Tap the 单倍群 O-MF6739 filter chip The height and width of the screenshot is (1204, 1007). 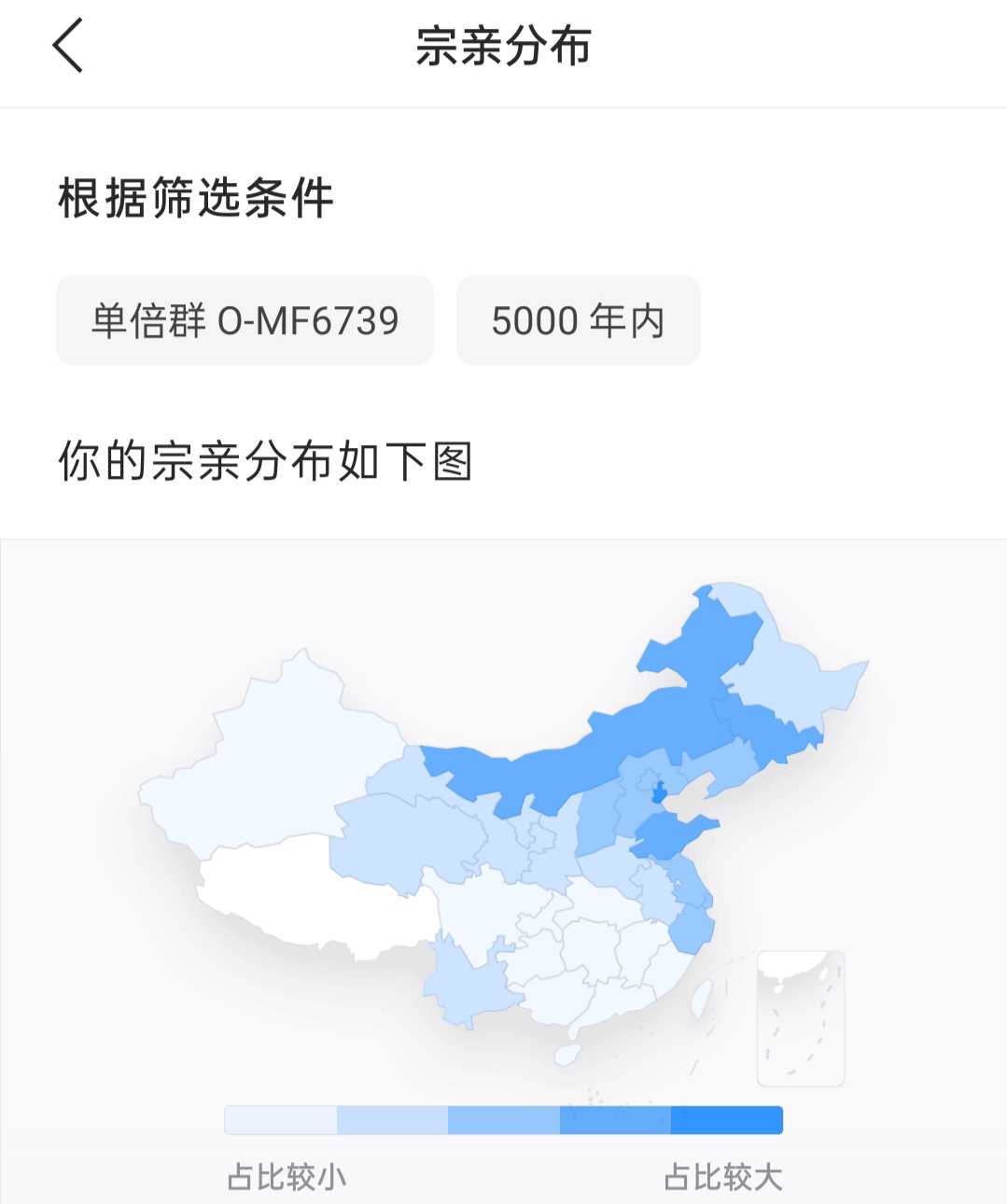click(x=245, y=320)
